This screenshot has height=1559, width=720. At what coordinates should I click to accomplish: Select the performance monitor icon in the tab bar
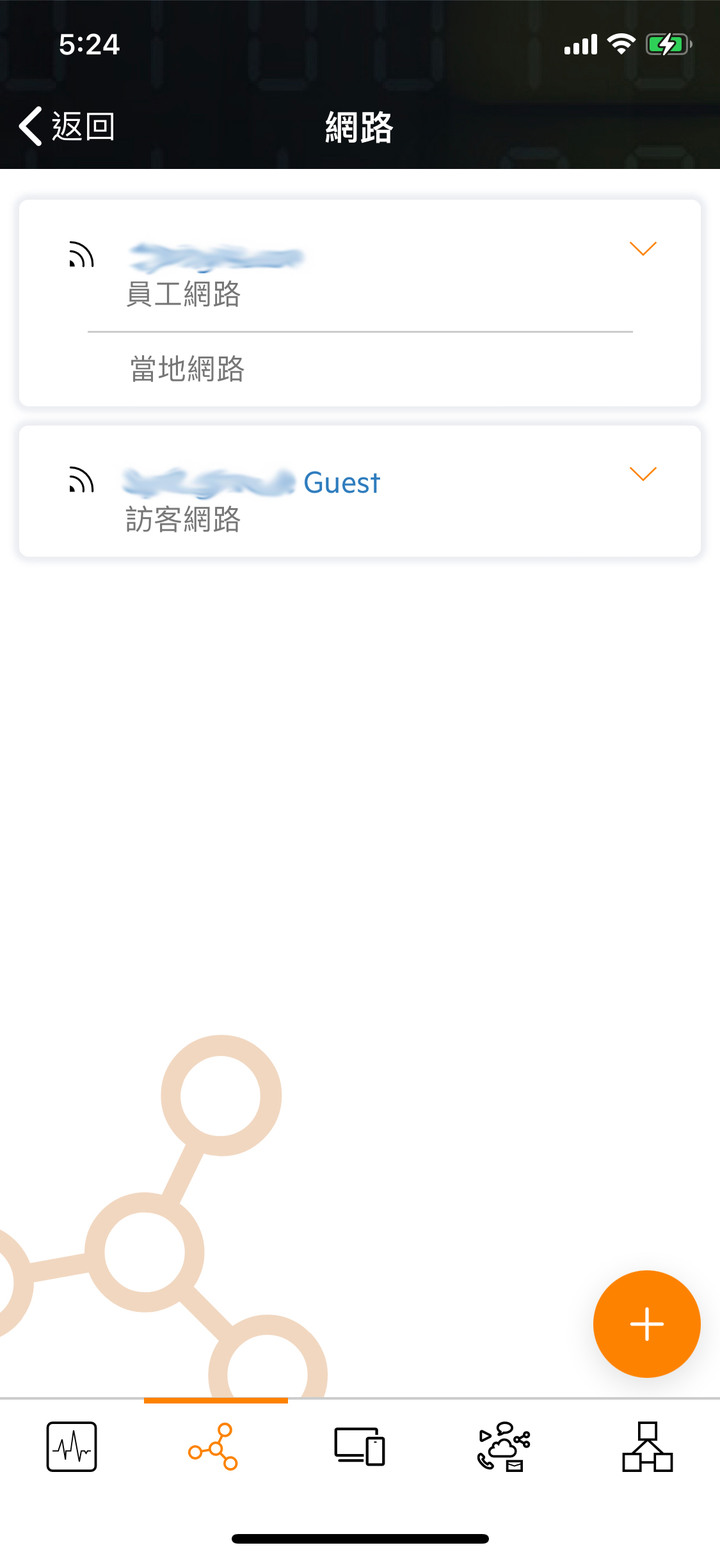pos(70,1446)
